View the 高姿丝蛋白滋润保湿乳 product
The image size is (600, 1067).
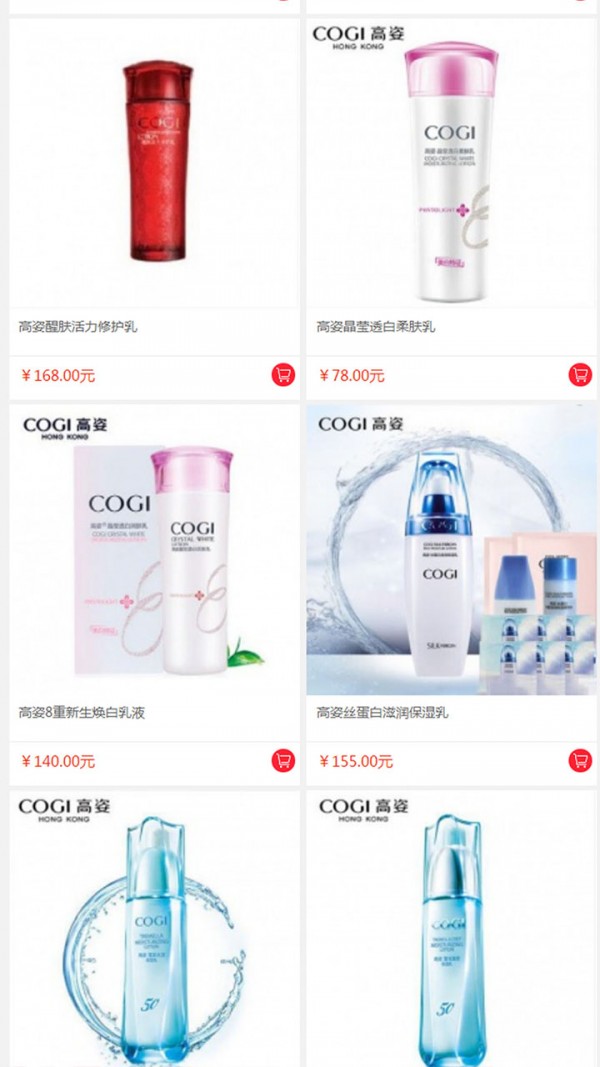[x=451, y=595]
